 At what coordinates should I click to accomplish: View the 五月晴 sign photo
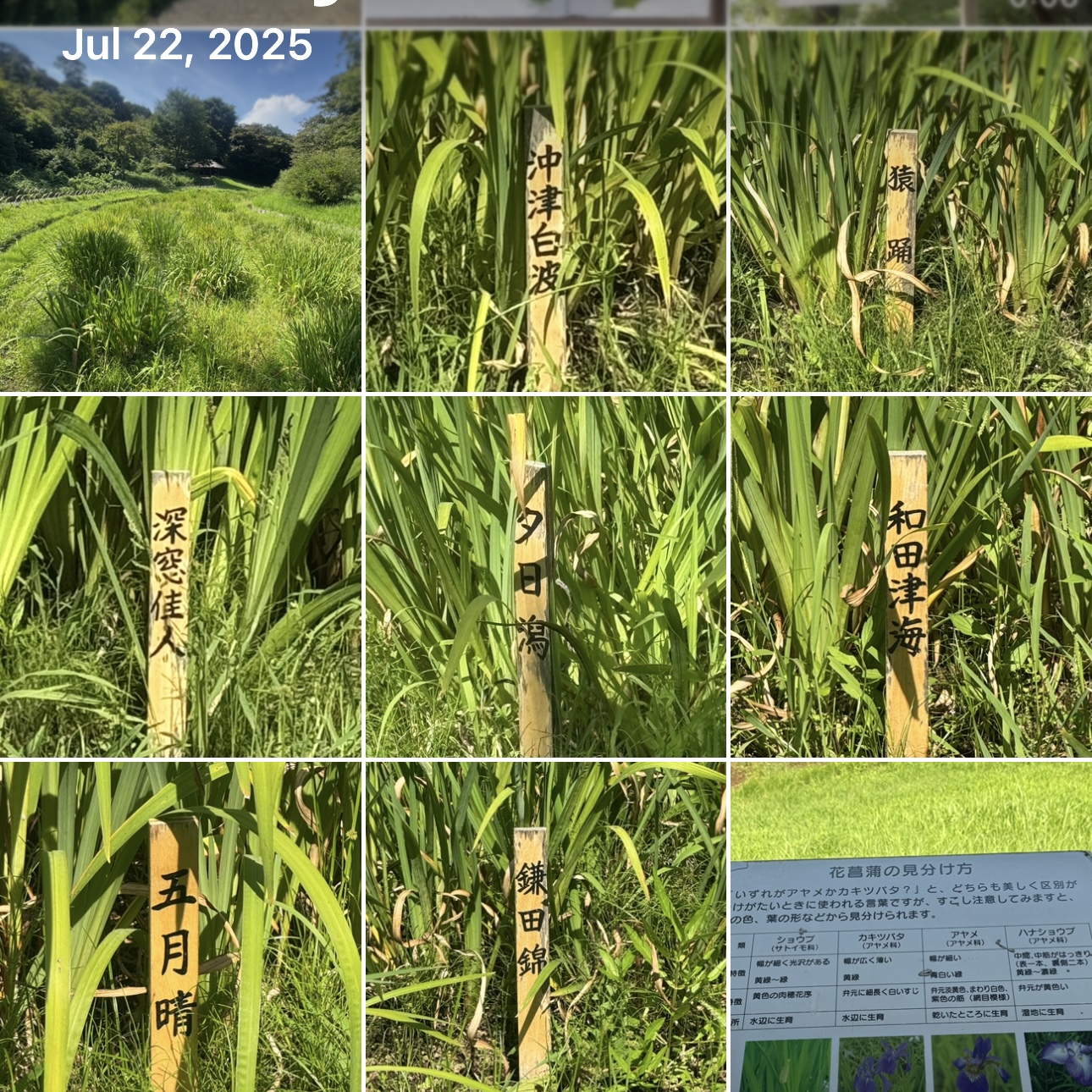(x=180, y=927)
